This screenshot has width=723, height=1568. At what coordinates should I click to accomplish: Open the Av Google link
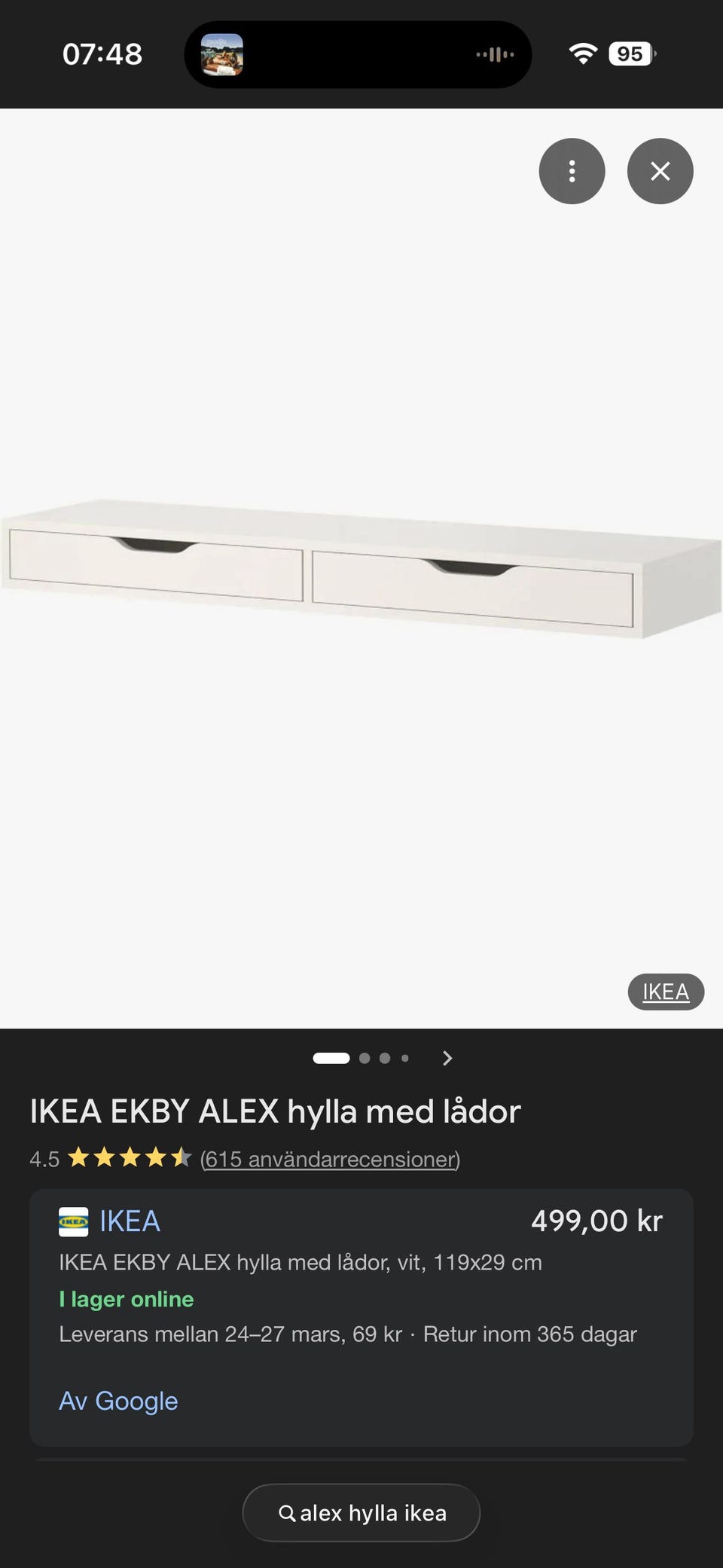click(118, 1401)
